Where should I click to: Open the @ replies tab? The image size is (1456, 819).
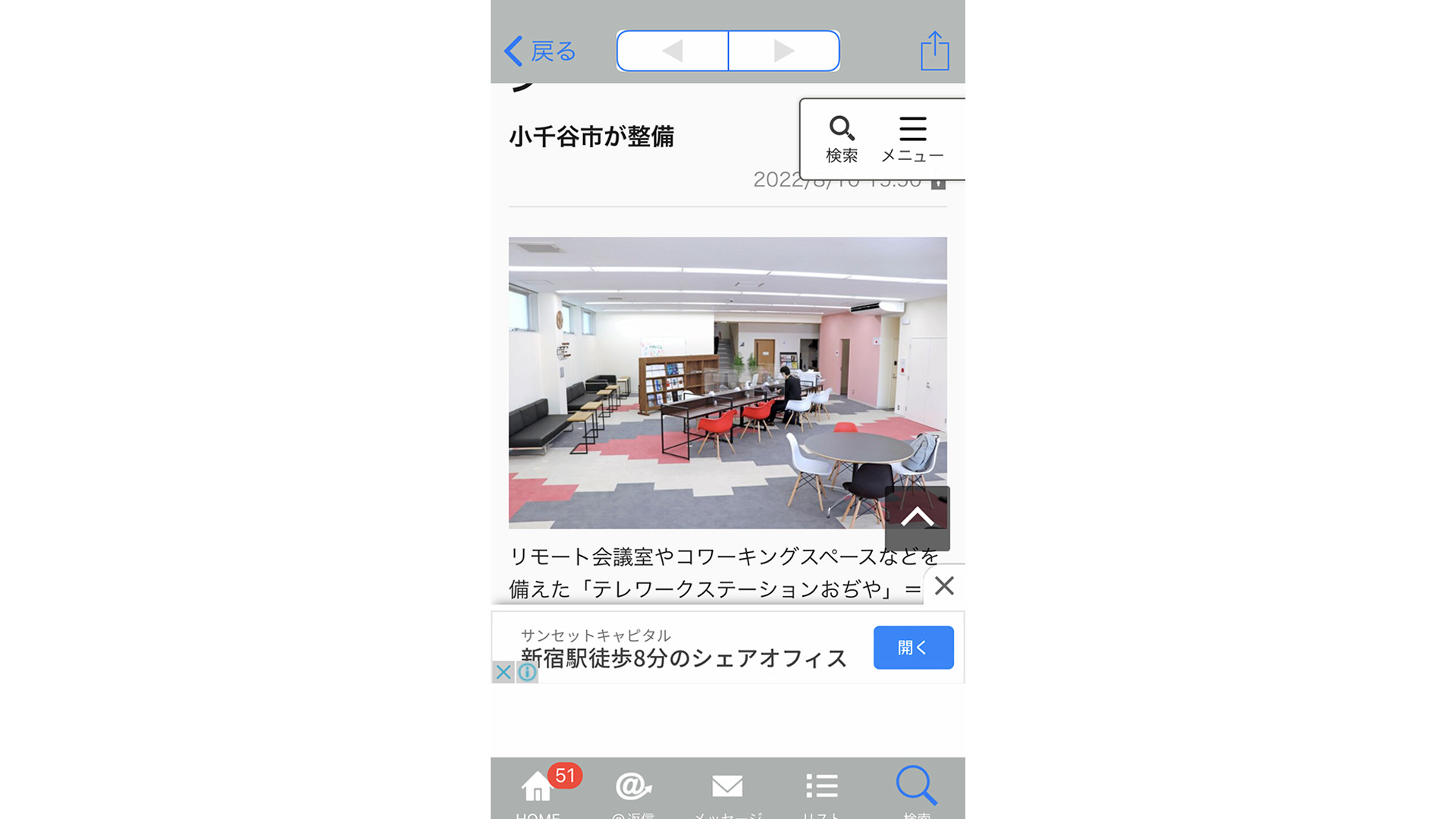coord(633,789)
